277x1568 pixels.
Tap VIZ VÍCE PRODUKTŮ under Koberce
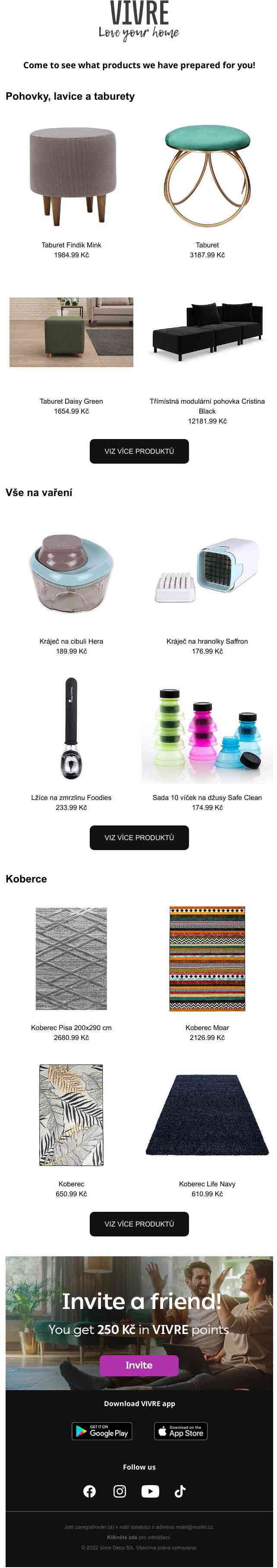click(x=139, y=1223)
